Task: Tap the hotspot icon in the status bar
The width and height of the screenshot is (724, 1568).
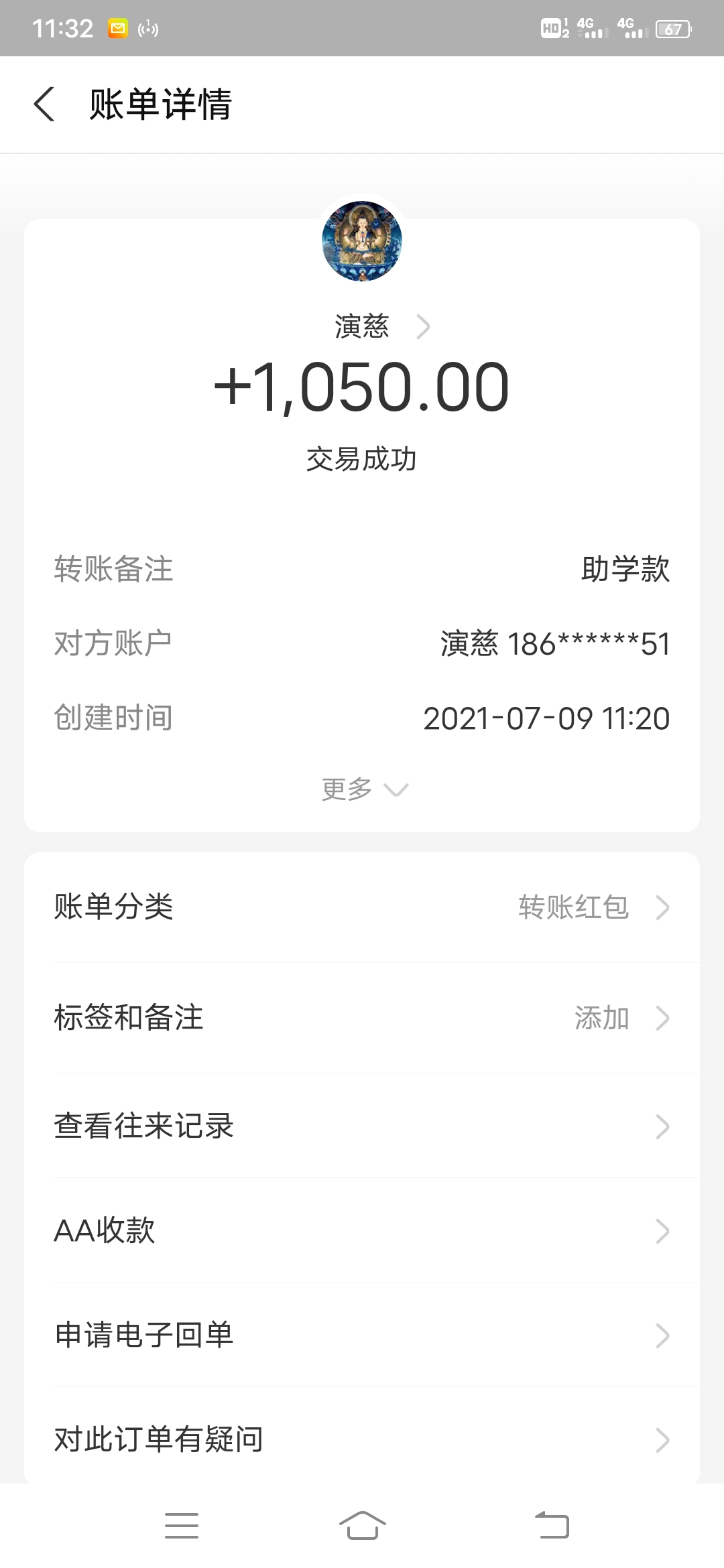Action: pos(147,28)
